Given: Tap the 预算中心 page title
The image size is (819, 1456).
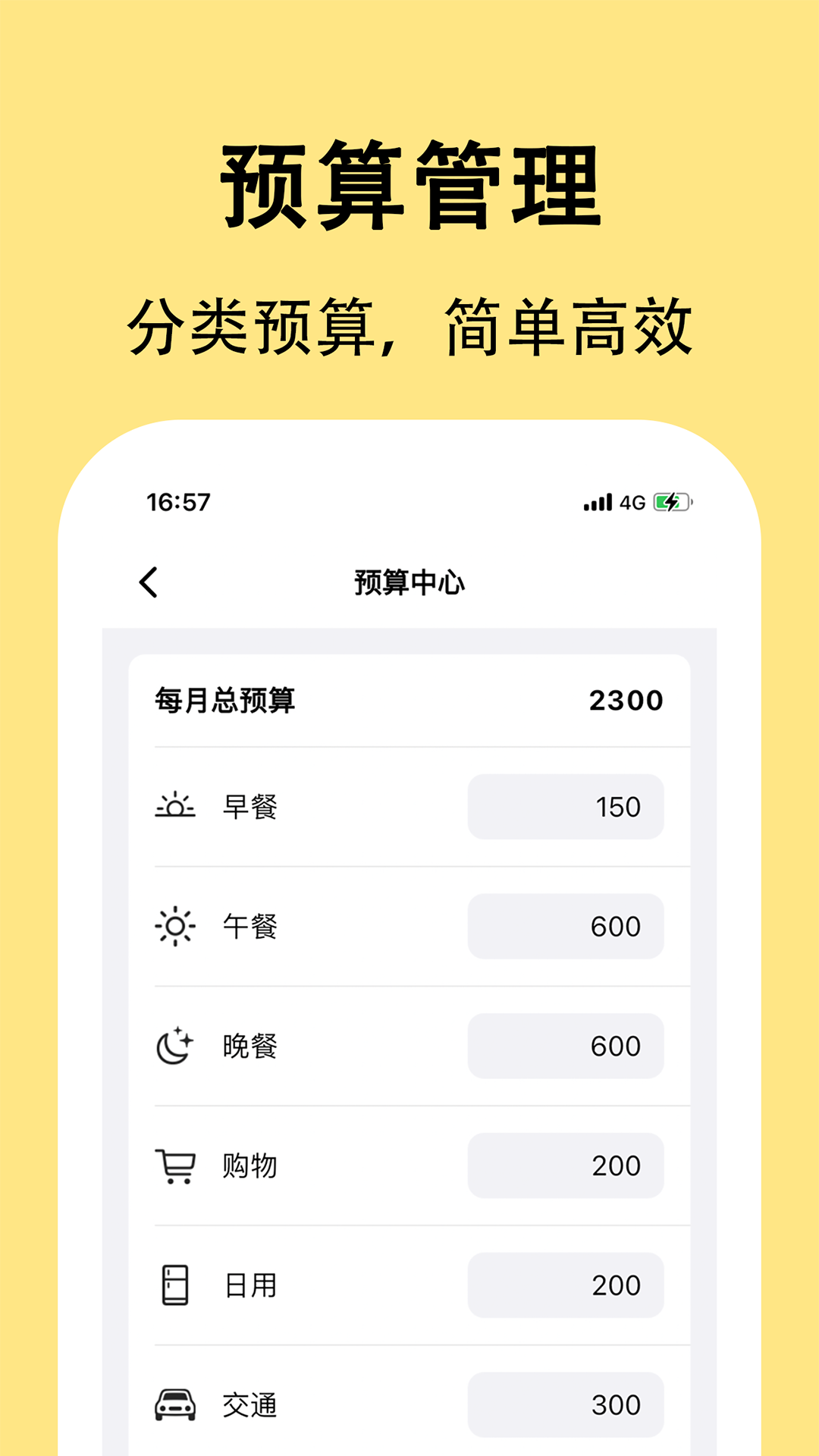Looking at the screenshot, I should pyautogui.click(x=409, y=582).
